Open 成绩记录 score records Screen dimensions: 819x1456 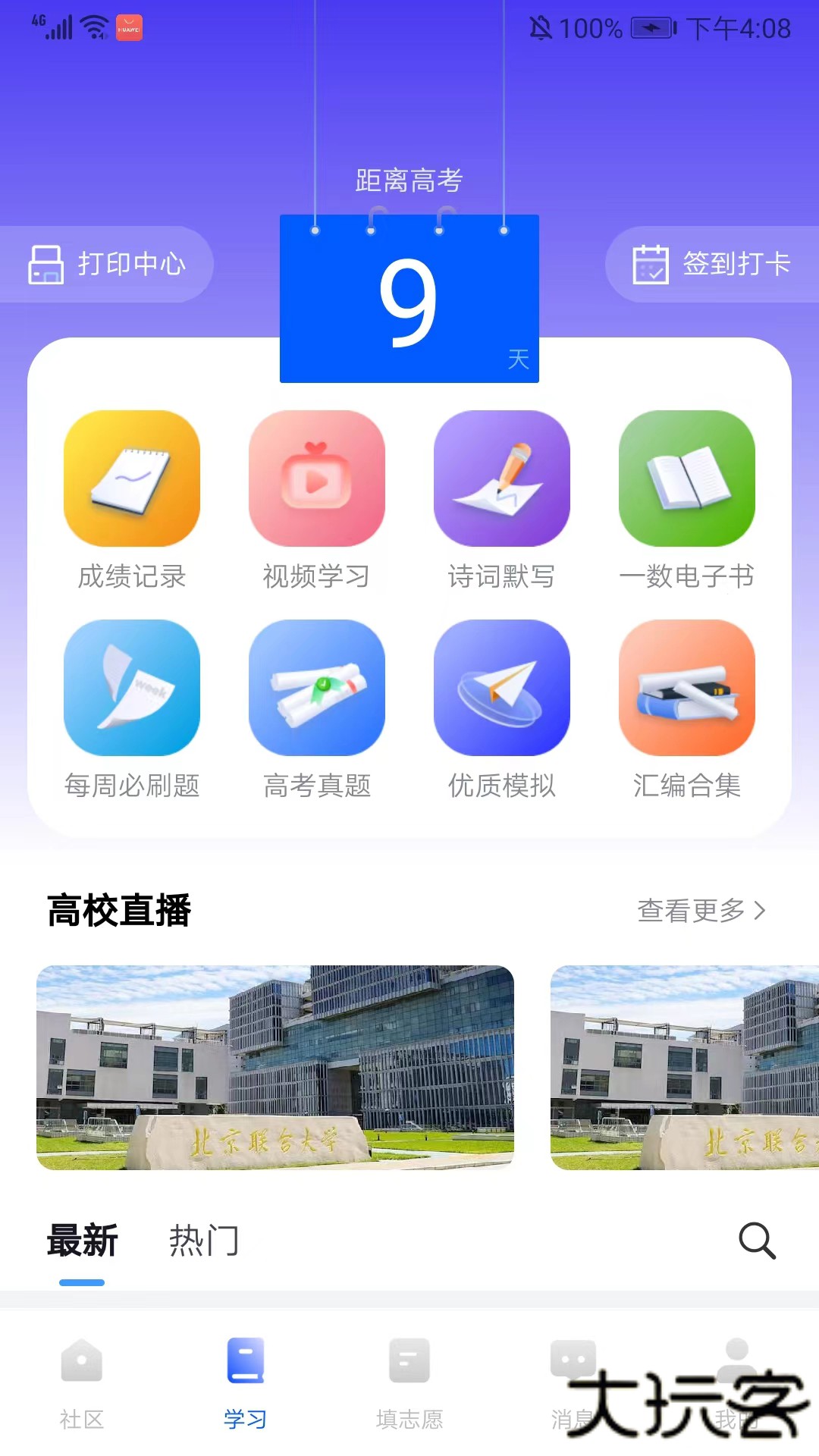[132, 500]
